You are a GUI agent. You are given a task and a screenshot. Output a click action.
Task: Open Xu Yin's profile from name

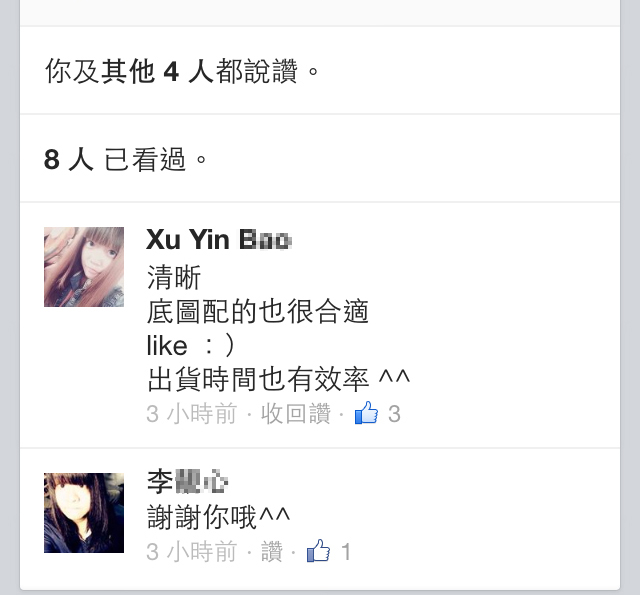(218, 240)
